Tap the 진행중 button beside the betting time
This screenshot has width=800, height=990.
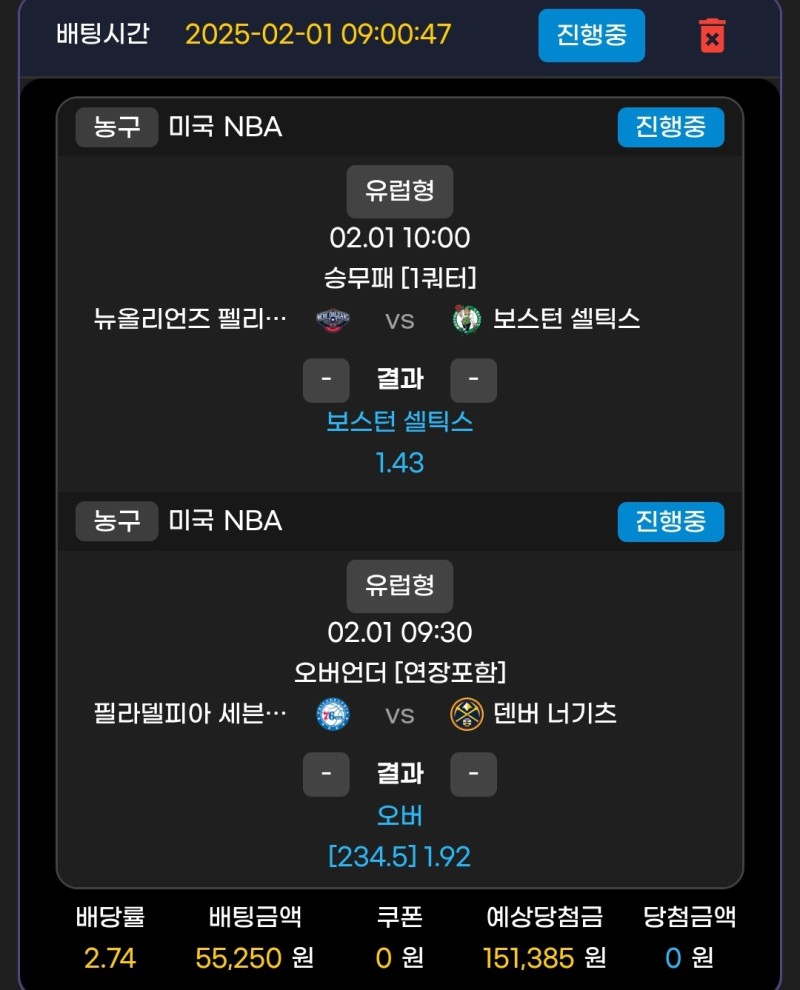click(x=591, y=35)
